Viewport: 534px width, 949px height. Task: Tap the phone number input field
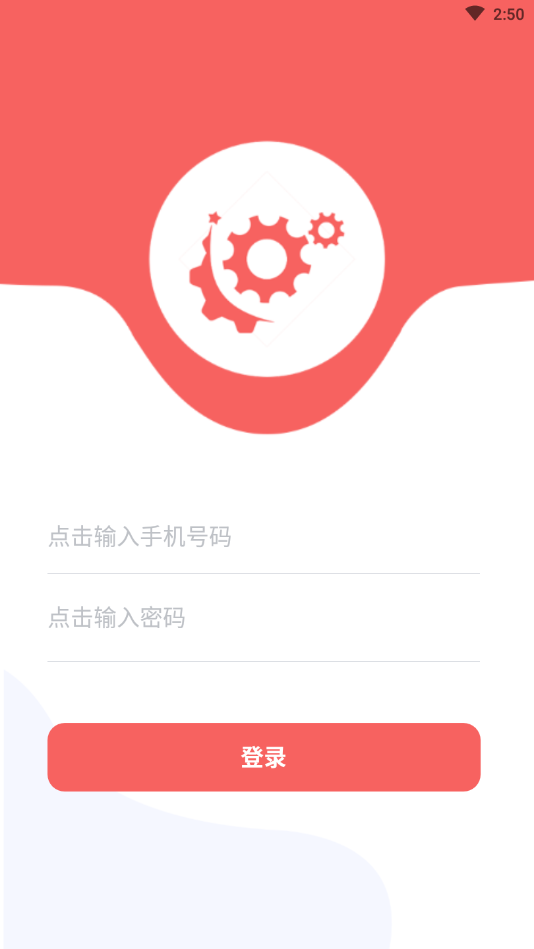[x=263, y=537]
